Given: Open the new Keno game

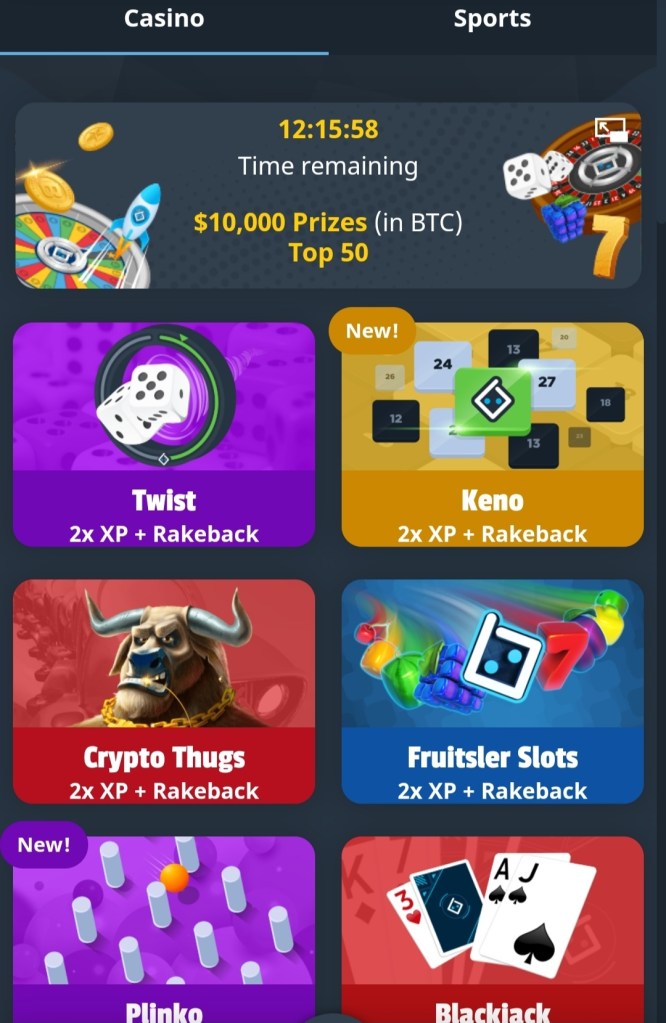Looking at the screenshot, I should (x=492, y=435).
